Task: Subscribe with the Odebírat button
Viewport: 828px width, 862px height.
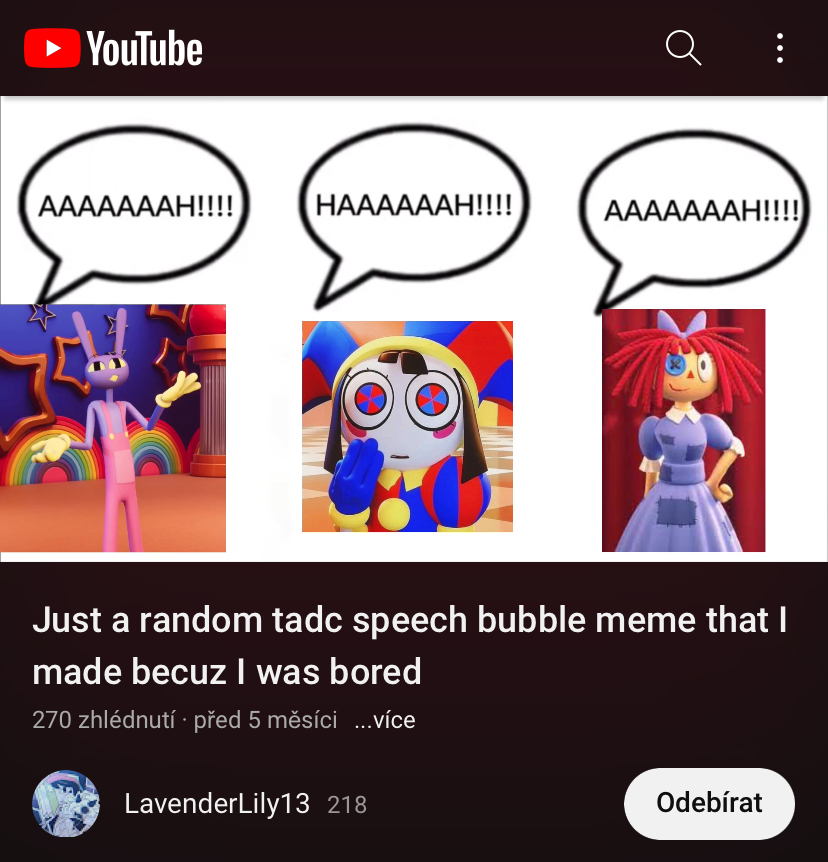Action: [709, 802]
